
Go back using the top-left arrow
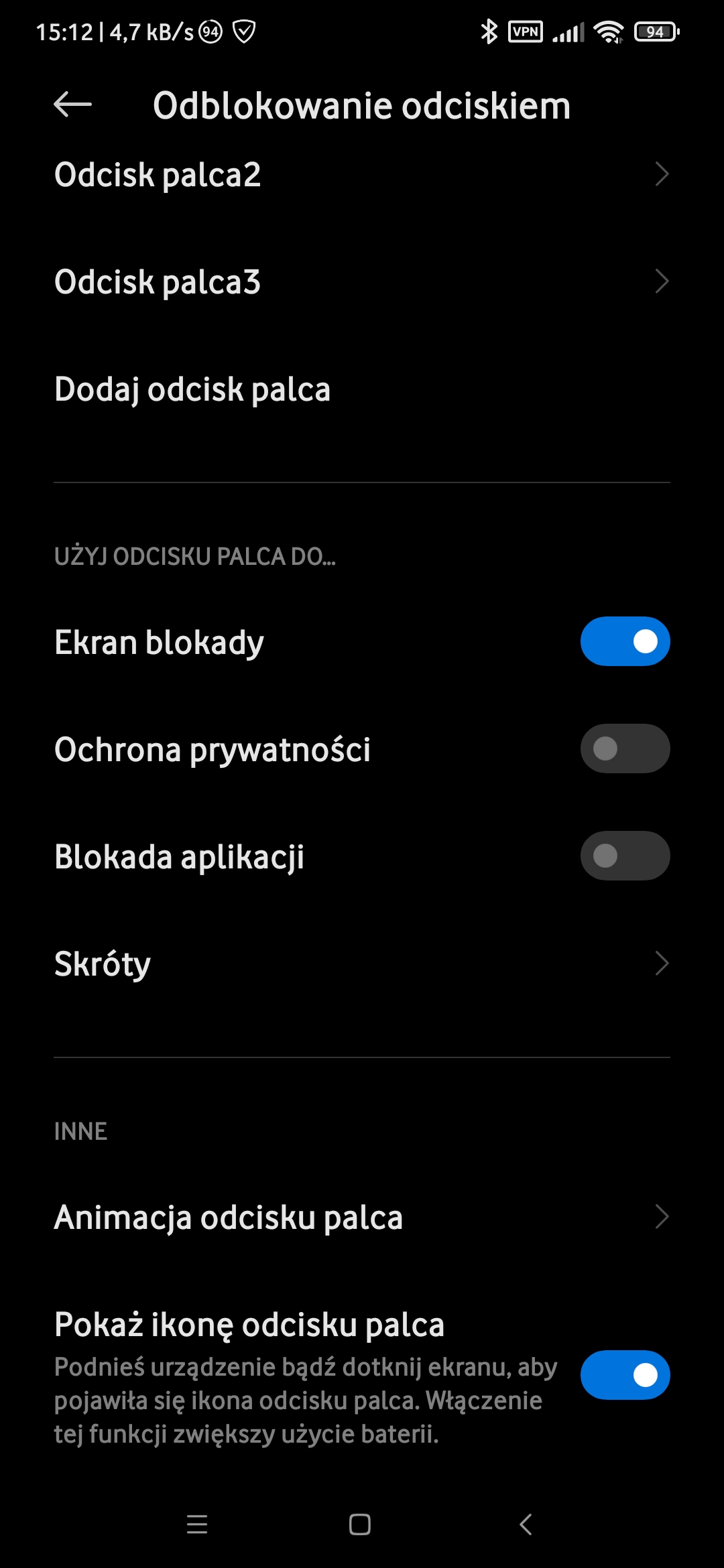pyautogui.click(x=72, y=105)
